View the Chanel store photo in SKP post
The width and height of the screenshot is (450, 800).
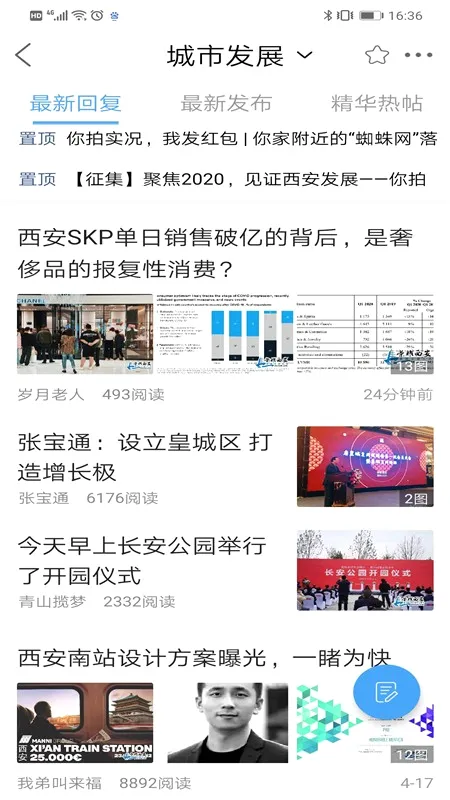click(x=85, y=334)
